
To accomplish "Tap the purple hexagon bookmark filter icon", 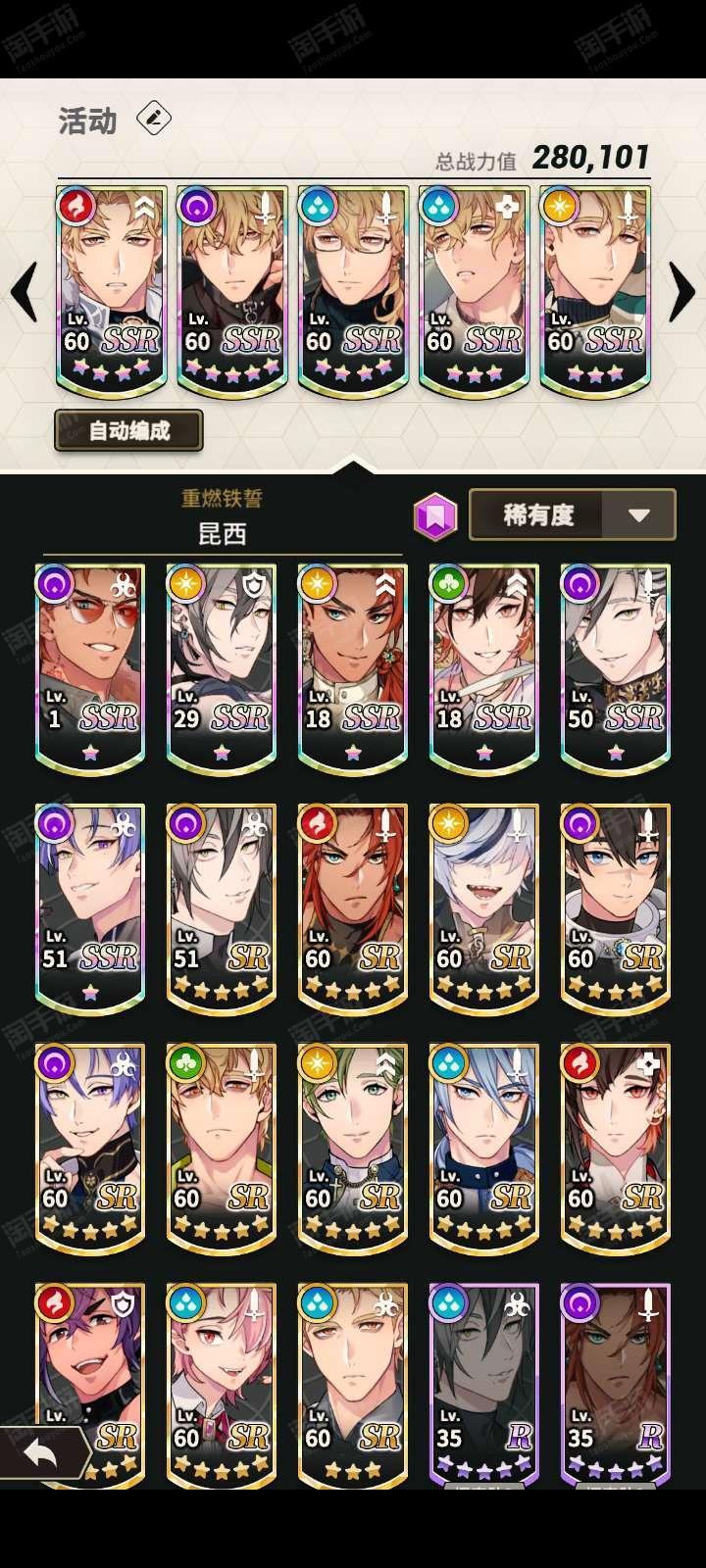I will 435,515.
